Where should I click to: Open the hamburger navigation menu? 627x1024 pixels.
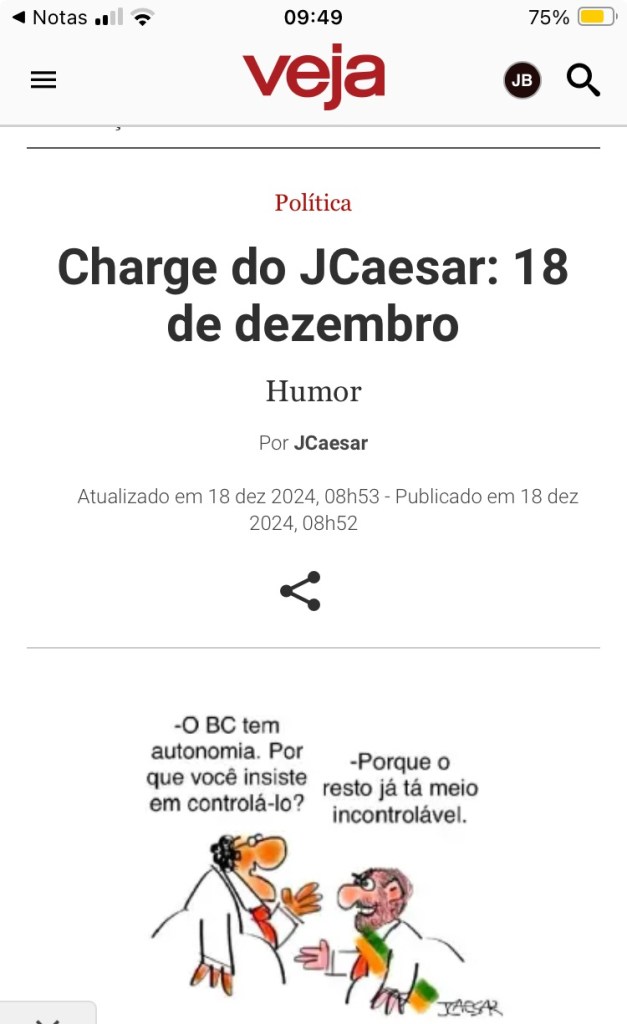(x=43, y=80)
